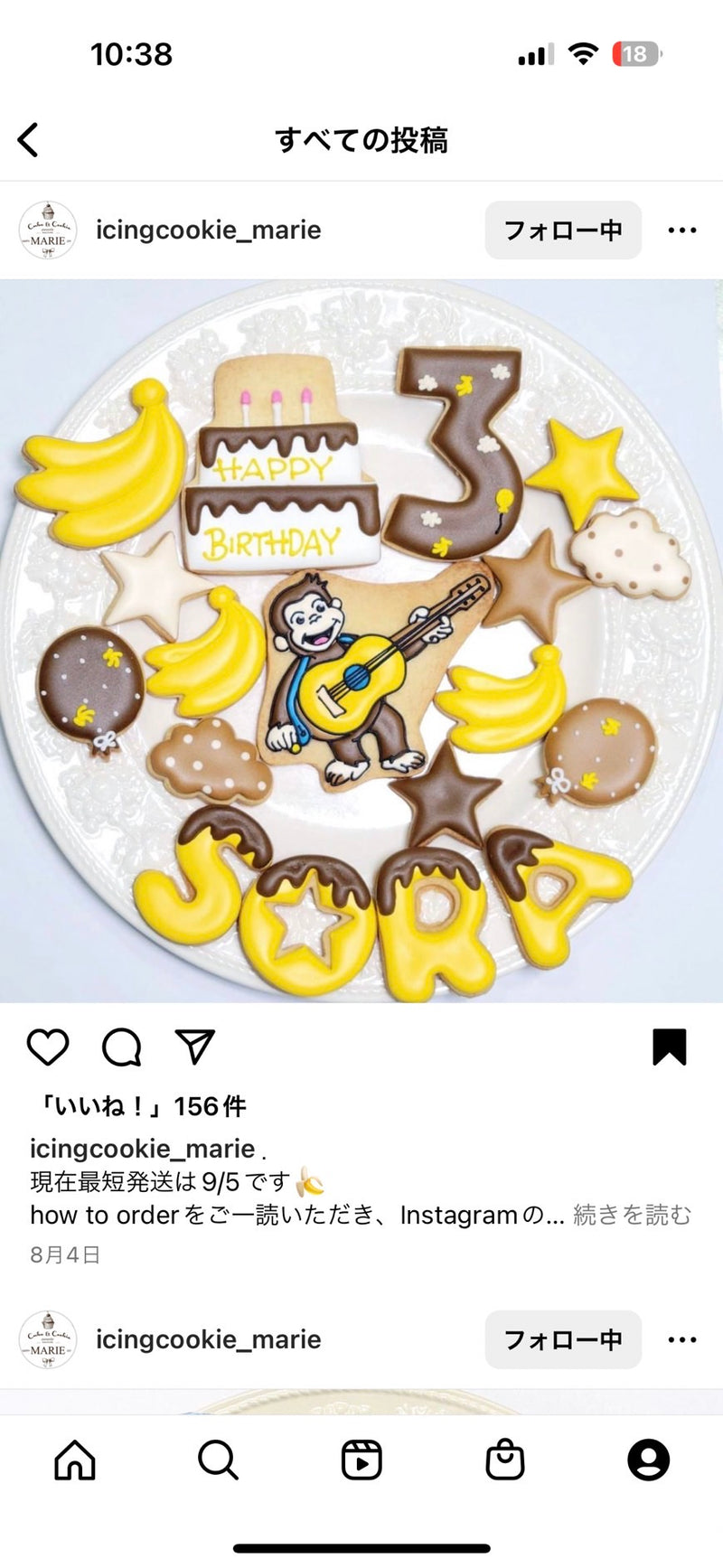Open comments on the cookie post
The width and height of the screenshot is (723, 1568).
[x=121, y=1047]
